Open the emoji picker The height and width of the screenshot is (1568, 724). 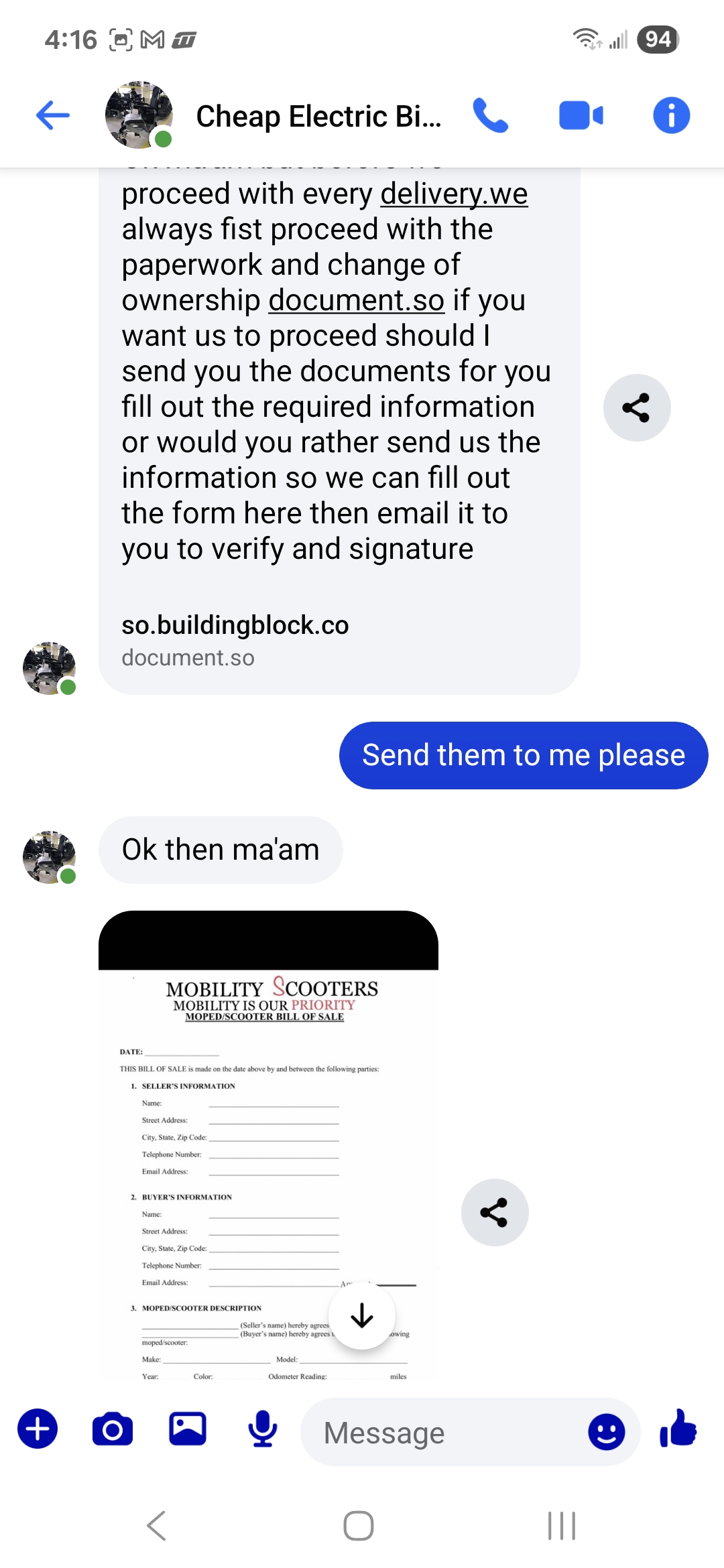click(x=606, y=1431)
